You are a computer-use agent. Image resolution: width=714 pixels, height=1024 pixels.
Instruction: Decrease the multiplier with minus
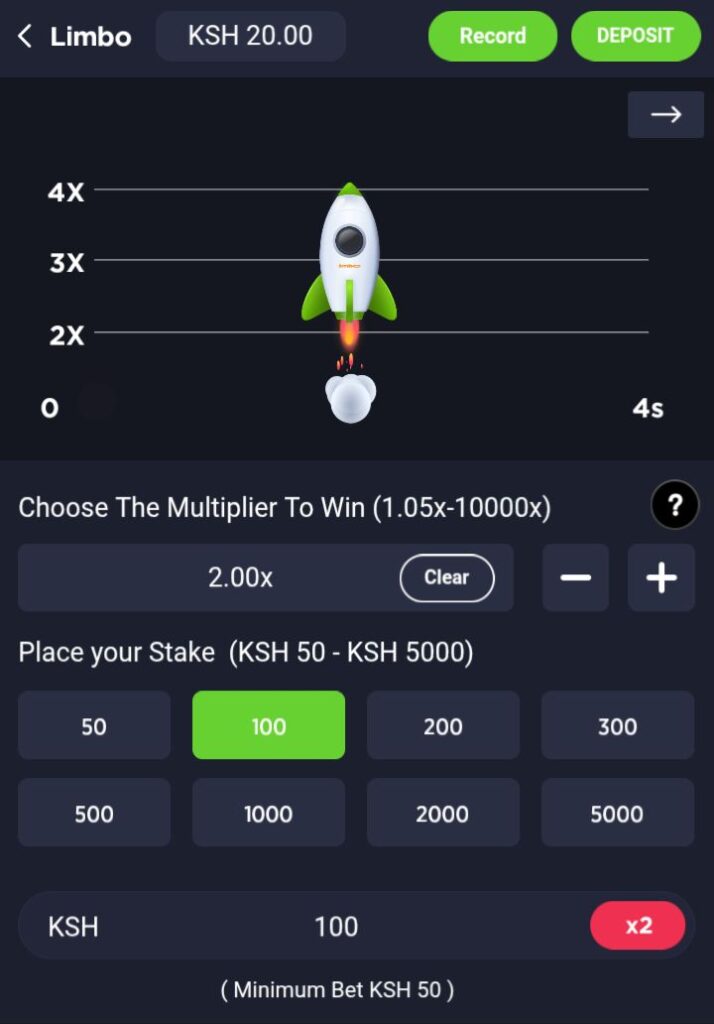575,578
